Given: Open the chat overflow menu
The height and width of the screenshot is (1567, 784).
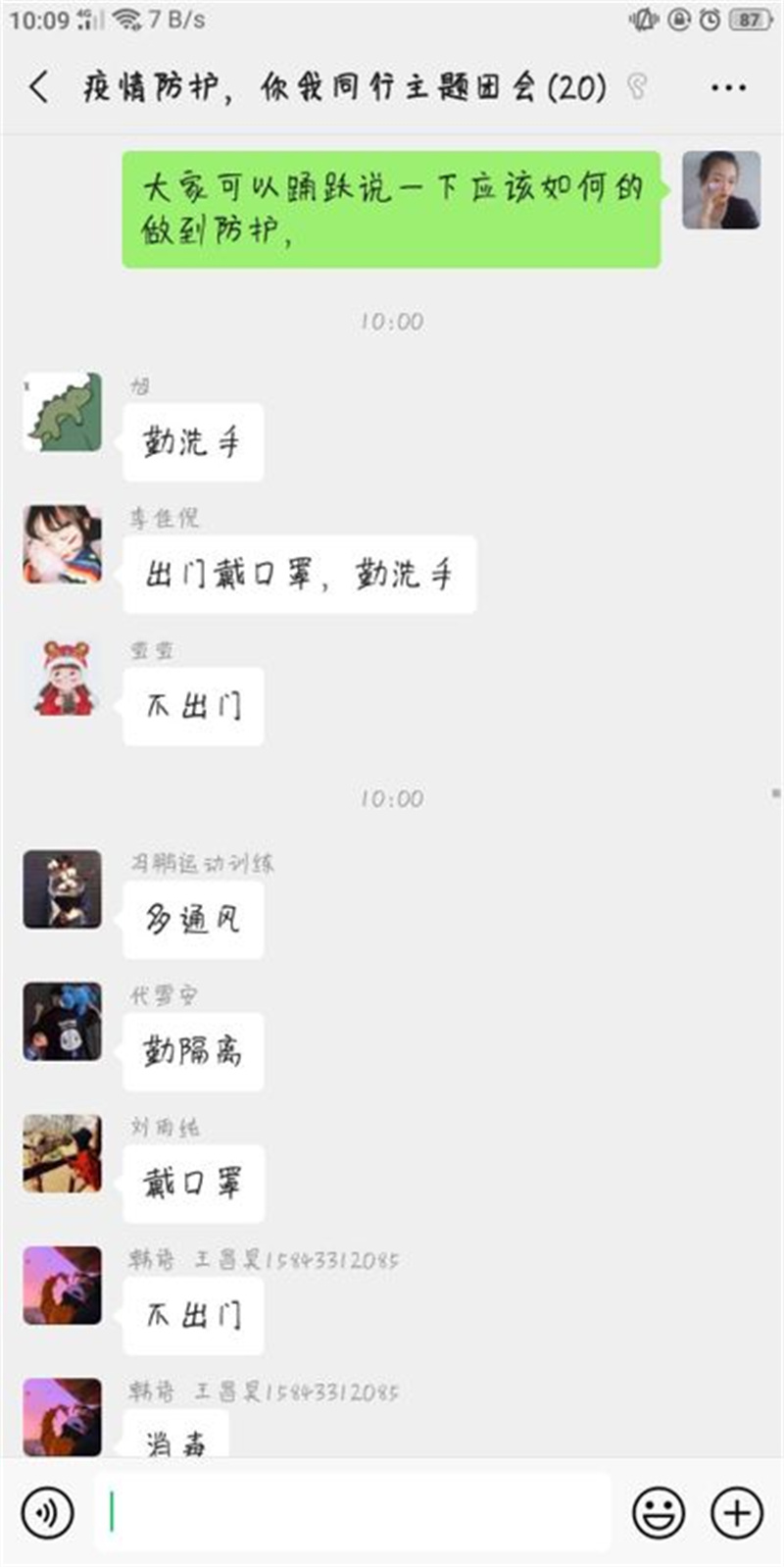Looking at the screenshot, I should click(728, 88).
